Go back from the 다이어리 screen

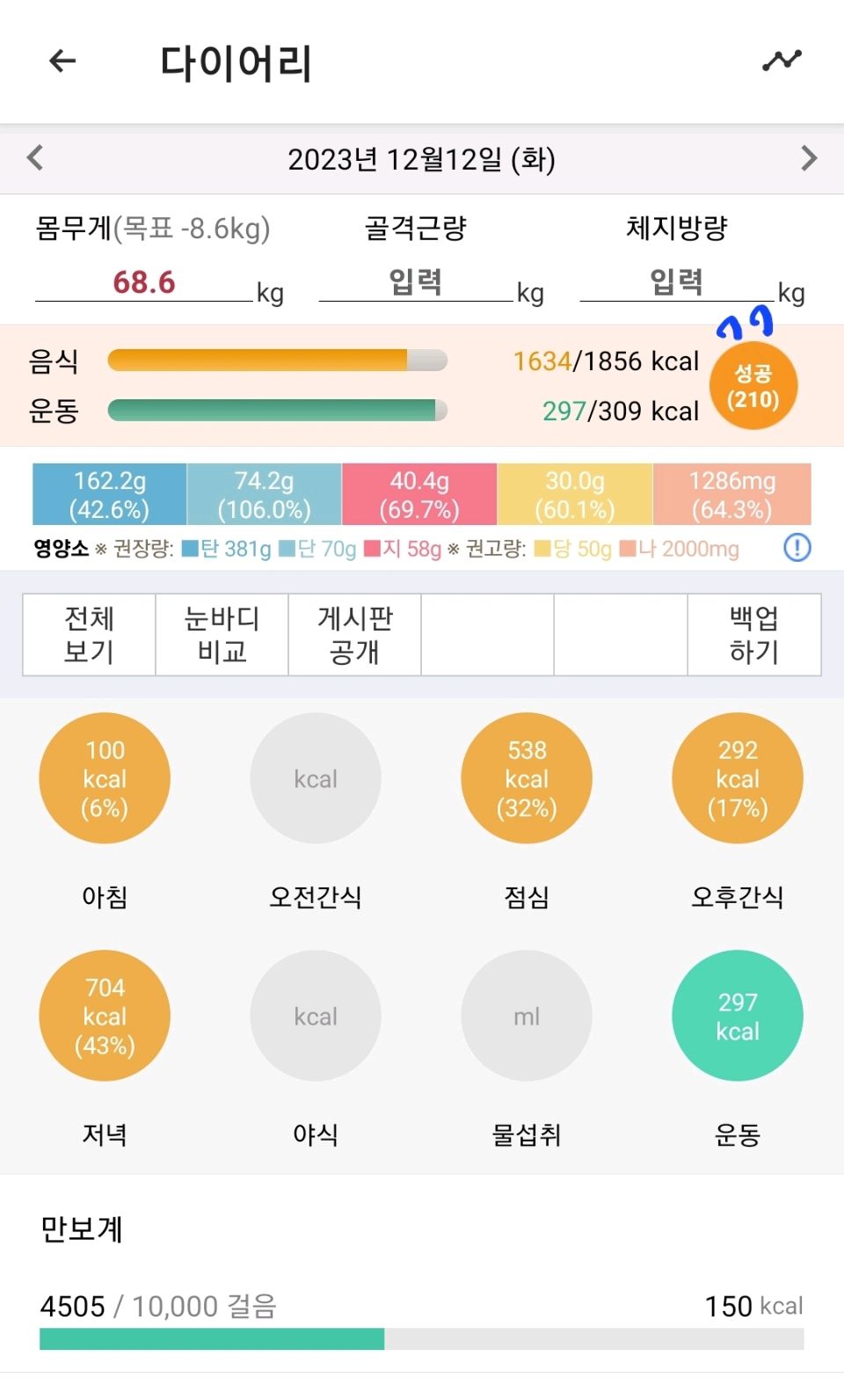pyautogui.click(x=62, y=61)
